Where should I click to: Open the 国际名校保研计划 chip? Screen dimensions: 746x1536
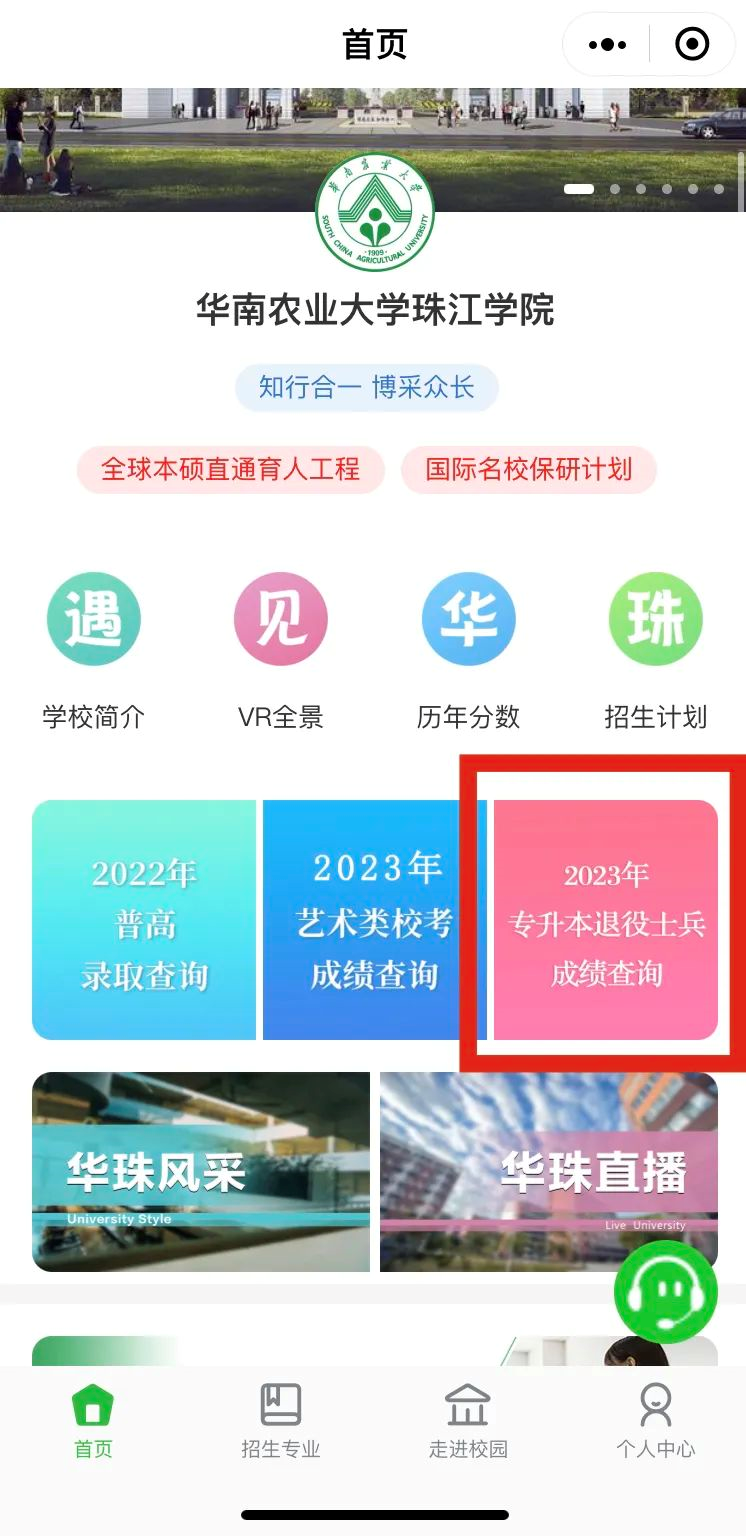(528, 469)
